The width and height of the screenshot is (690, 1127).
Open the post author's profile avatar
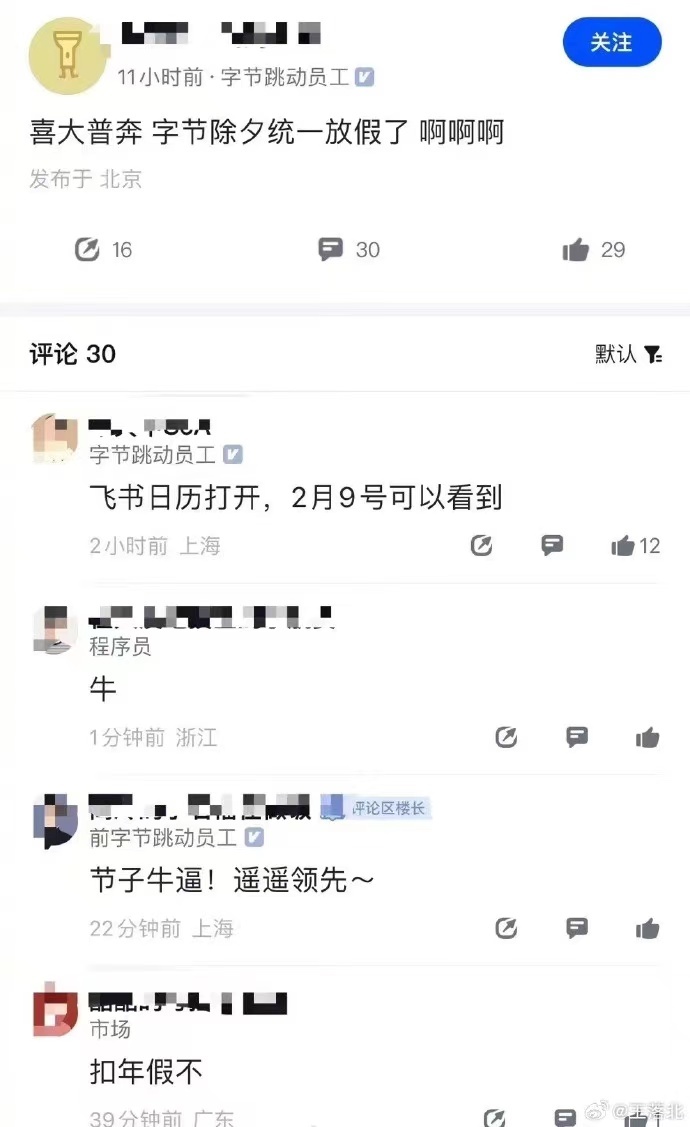tap(67, 56)
